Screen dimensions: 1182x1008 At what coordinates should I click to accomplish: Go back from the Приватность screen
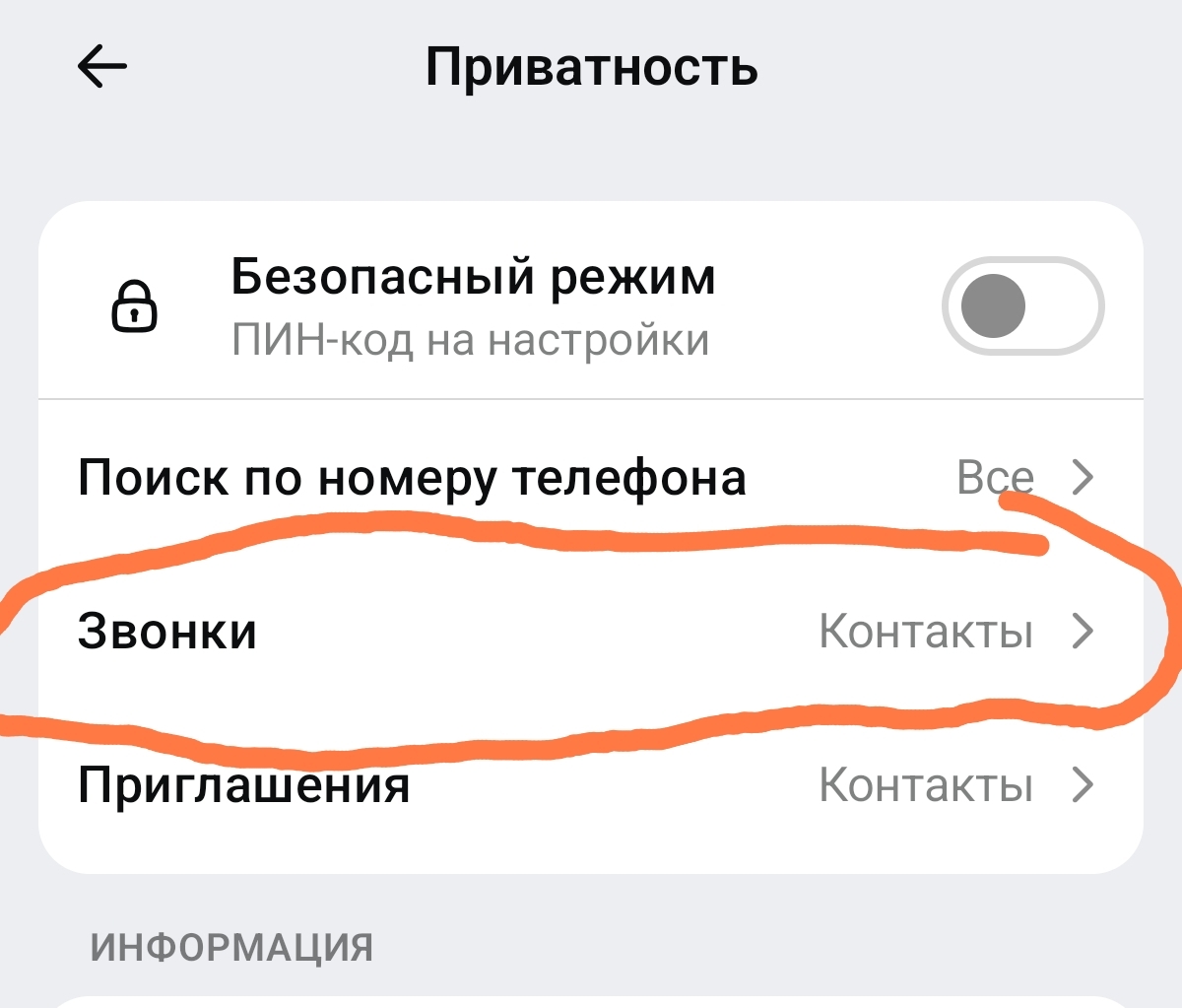(x=102, y=68)
